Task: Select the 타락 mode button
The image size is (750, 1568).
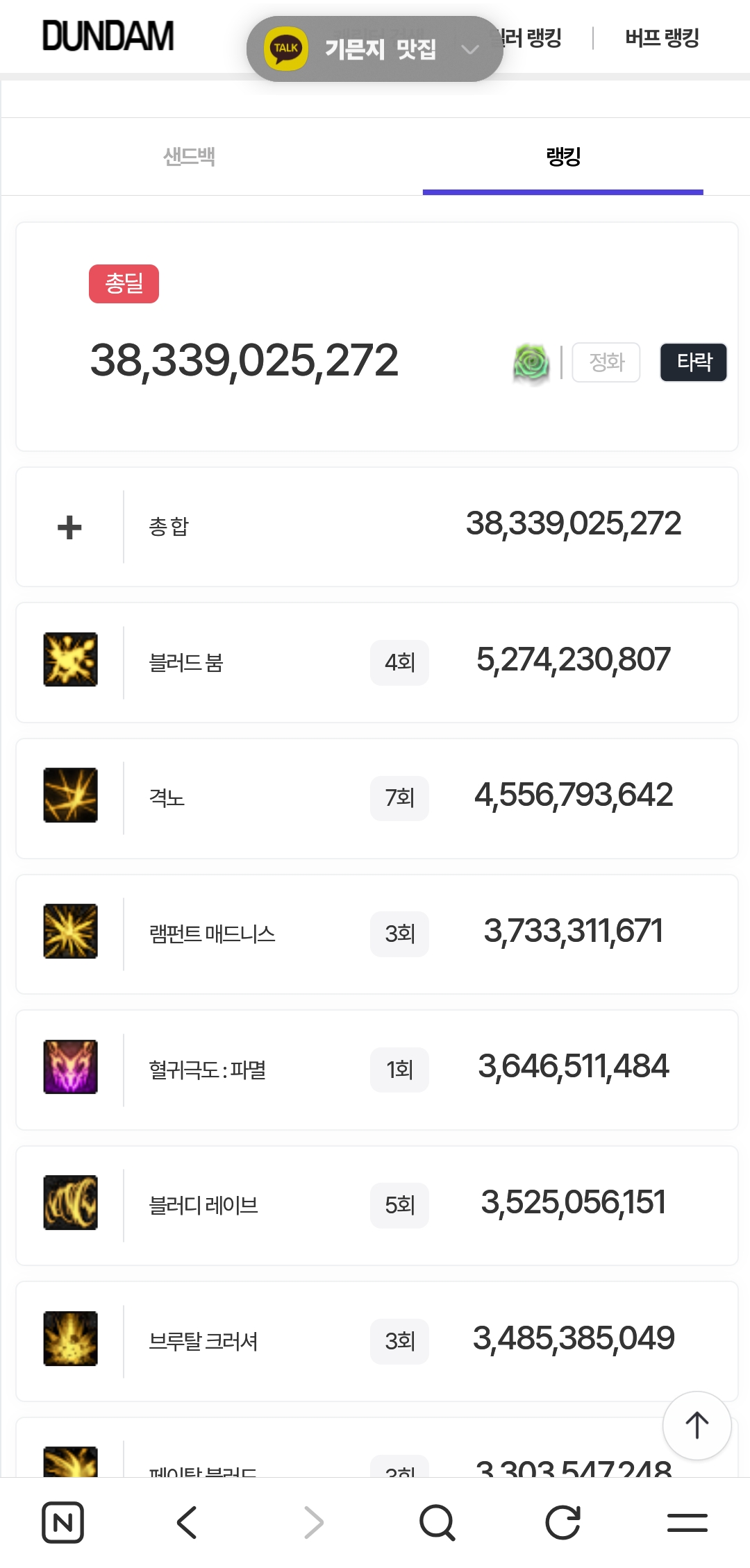Action: coord(693,362)
